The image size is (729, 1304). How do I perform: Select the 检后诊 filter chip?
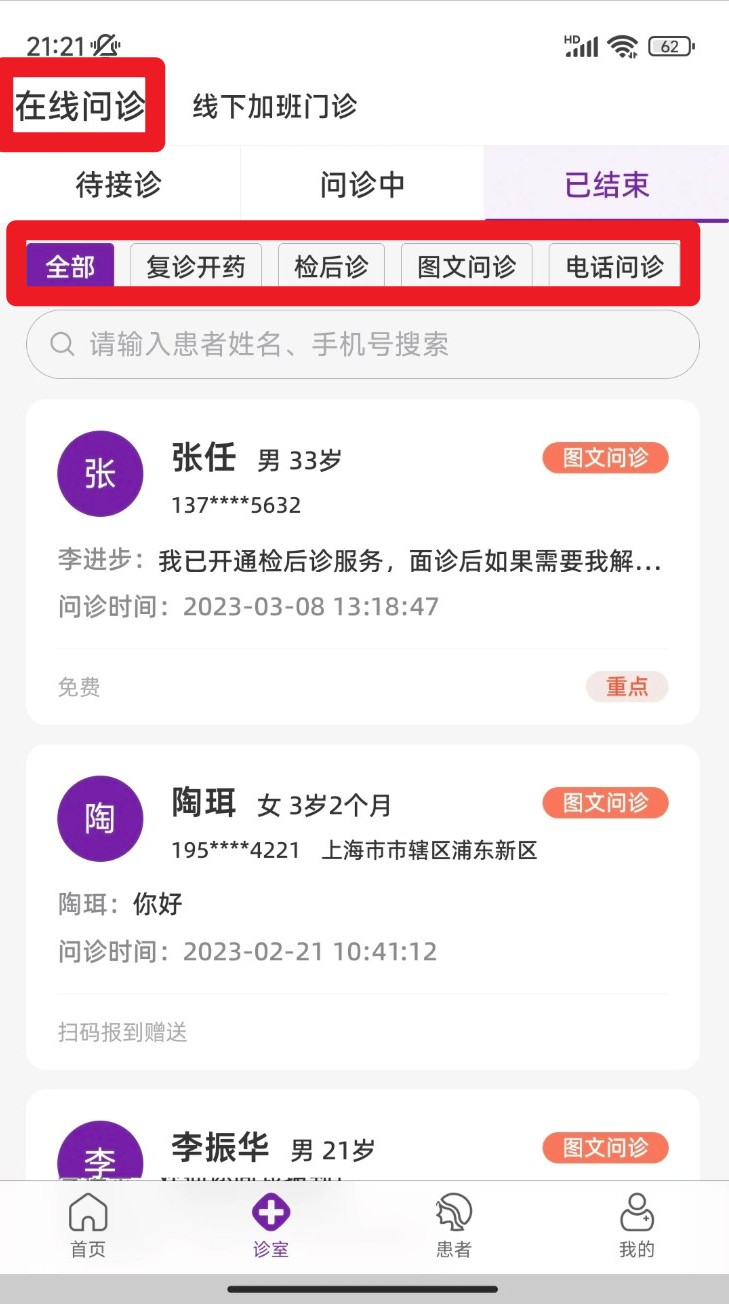click(330, 264)
